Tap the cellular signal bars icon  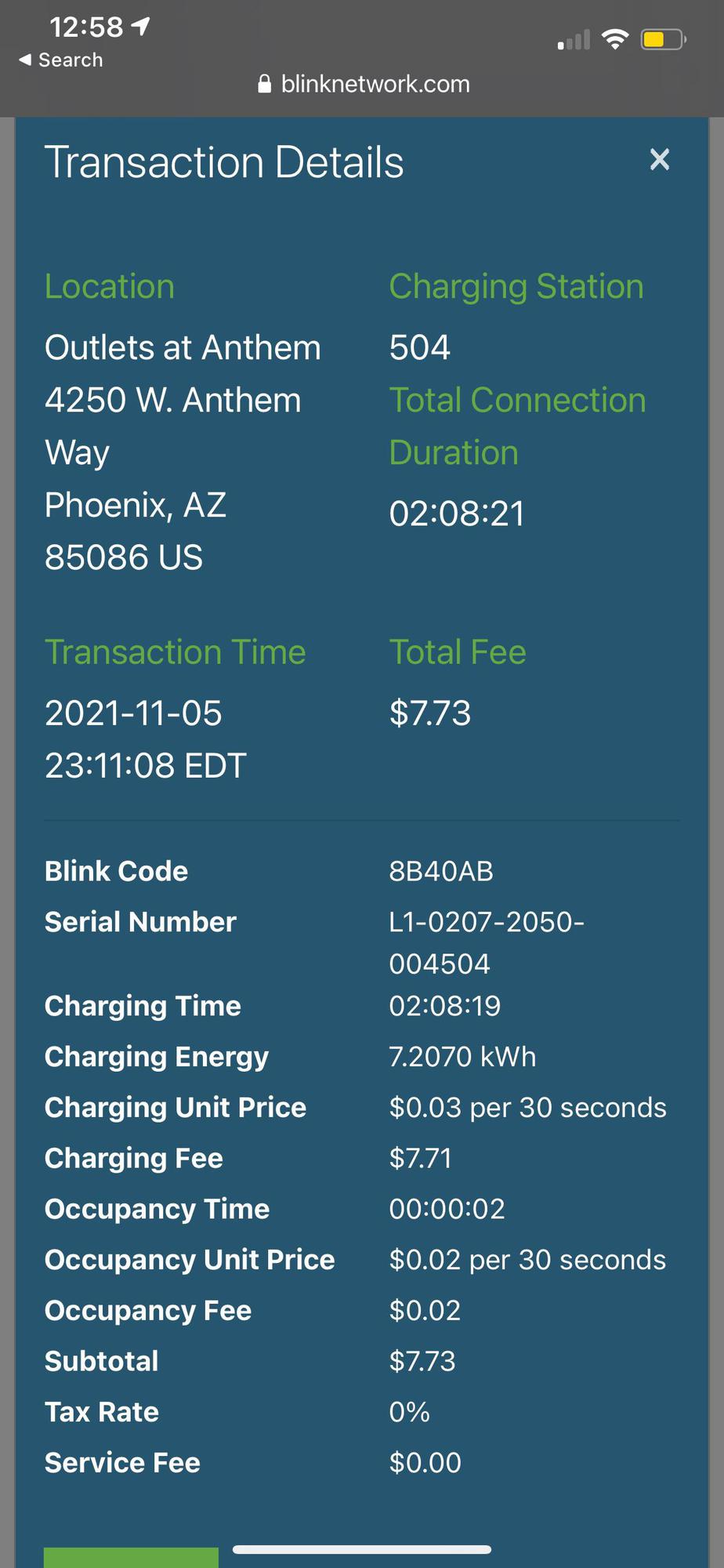571,39
